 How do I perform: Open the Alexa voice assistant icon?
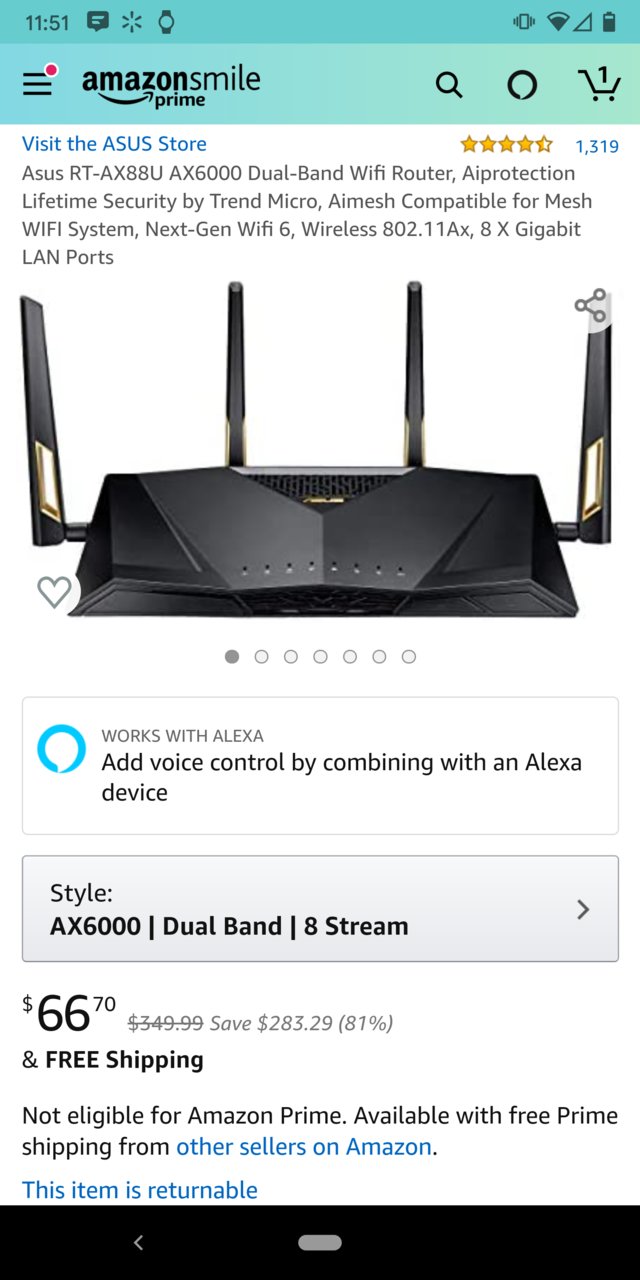[x=522, y=85]
